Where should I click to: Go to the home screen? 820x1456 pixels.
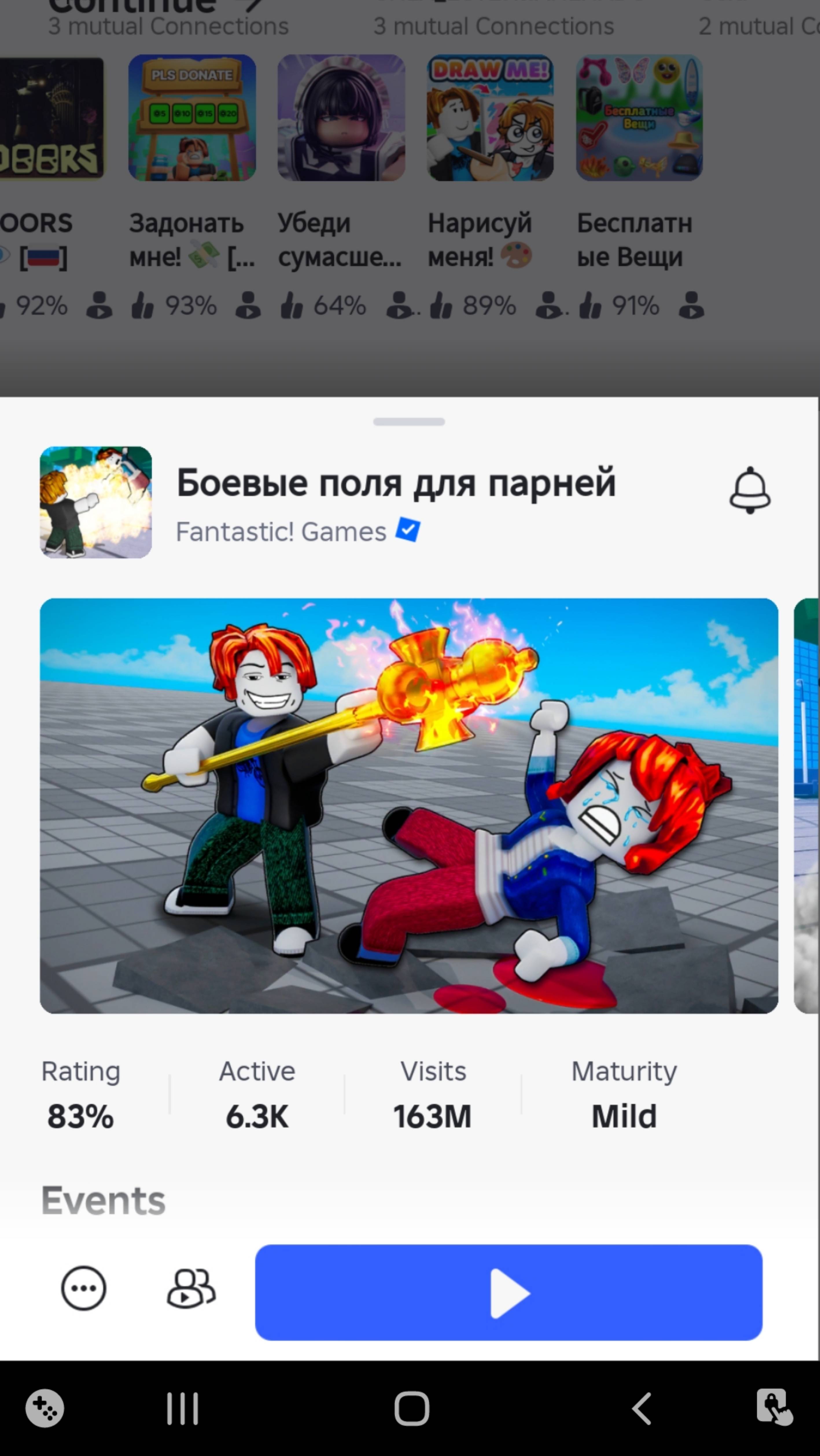[x=411, y=1408]
